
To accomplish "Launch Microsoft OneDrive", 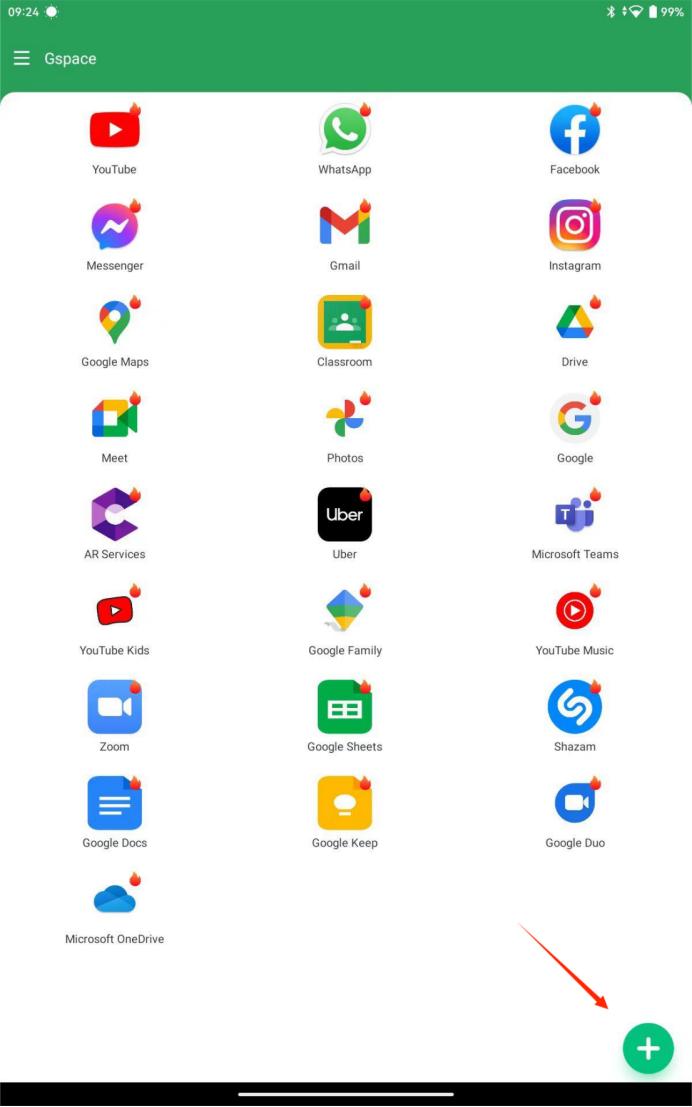I will pyautogui.click(x=115, y=899).
